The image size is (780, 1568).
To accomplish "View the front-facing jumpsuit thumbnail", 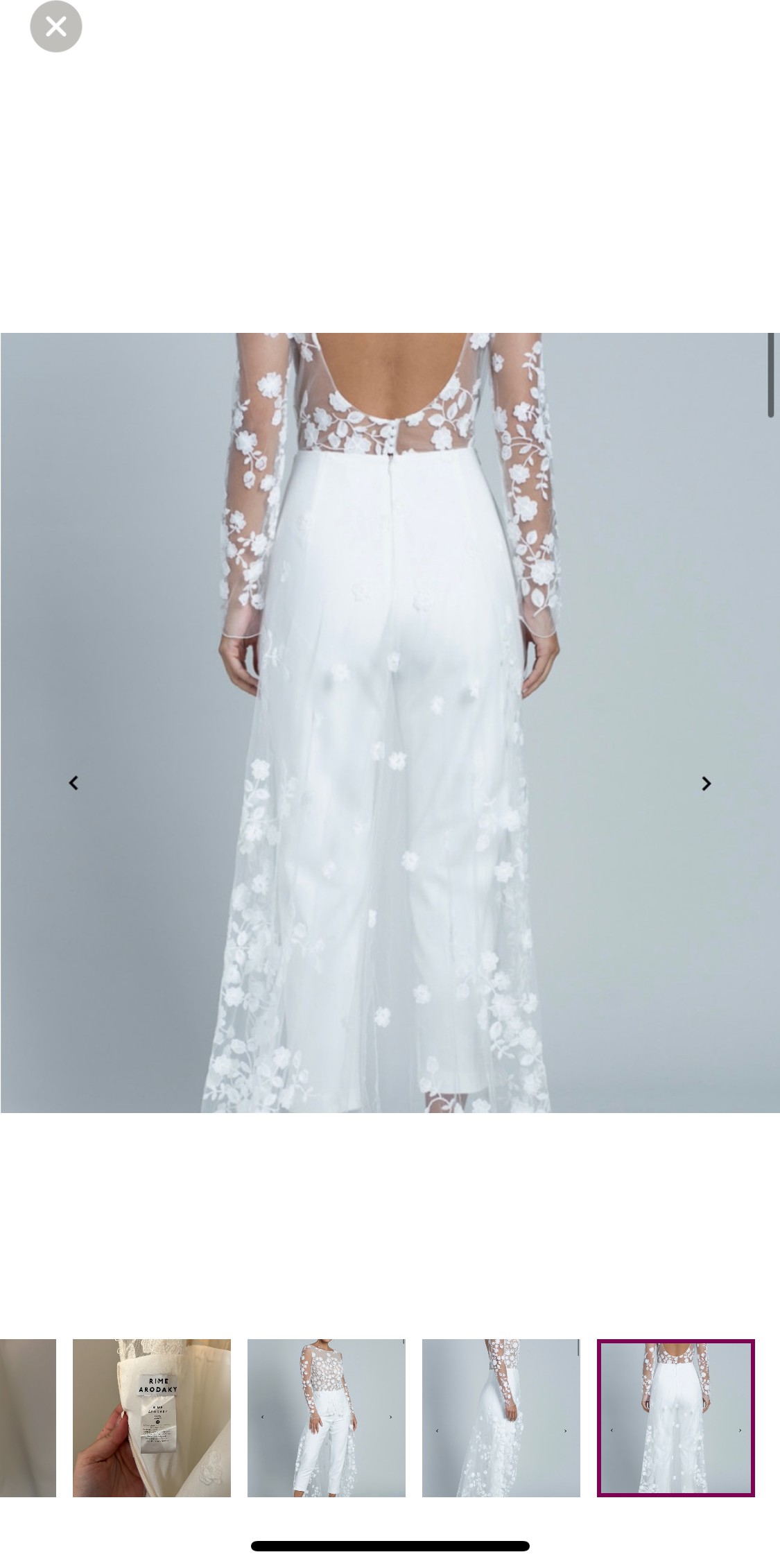I will pos(327,1418).
